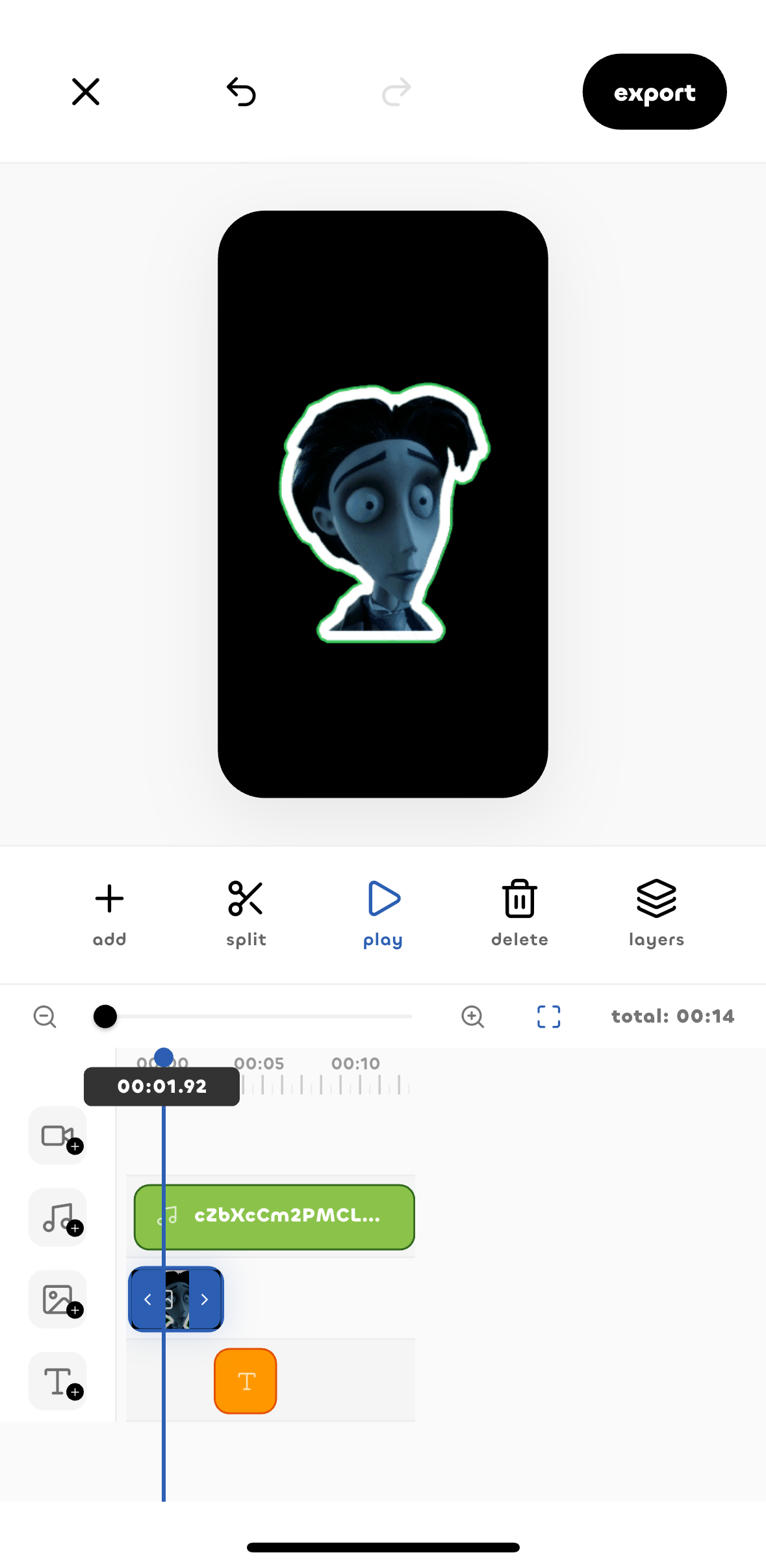The height and width of the screenshot is (1568, 766).
Task: Add a video clip using the camera icon
Action: [x=57, y=1136]
